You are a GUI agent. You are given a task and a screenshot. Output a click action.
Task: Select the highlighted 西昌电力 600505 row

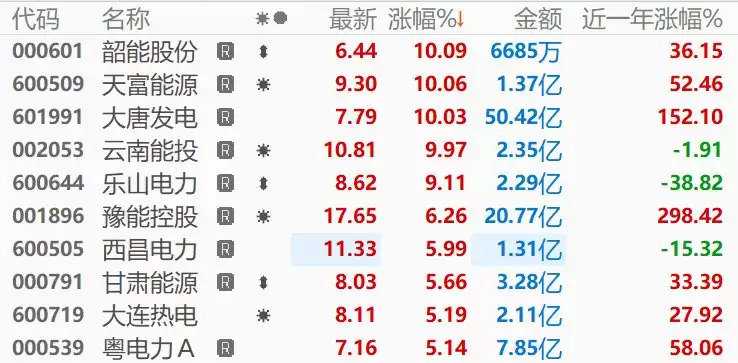point(369,249)
